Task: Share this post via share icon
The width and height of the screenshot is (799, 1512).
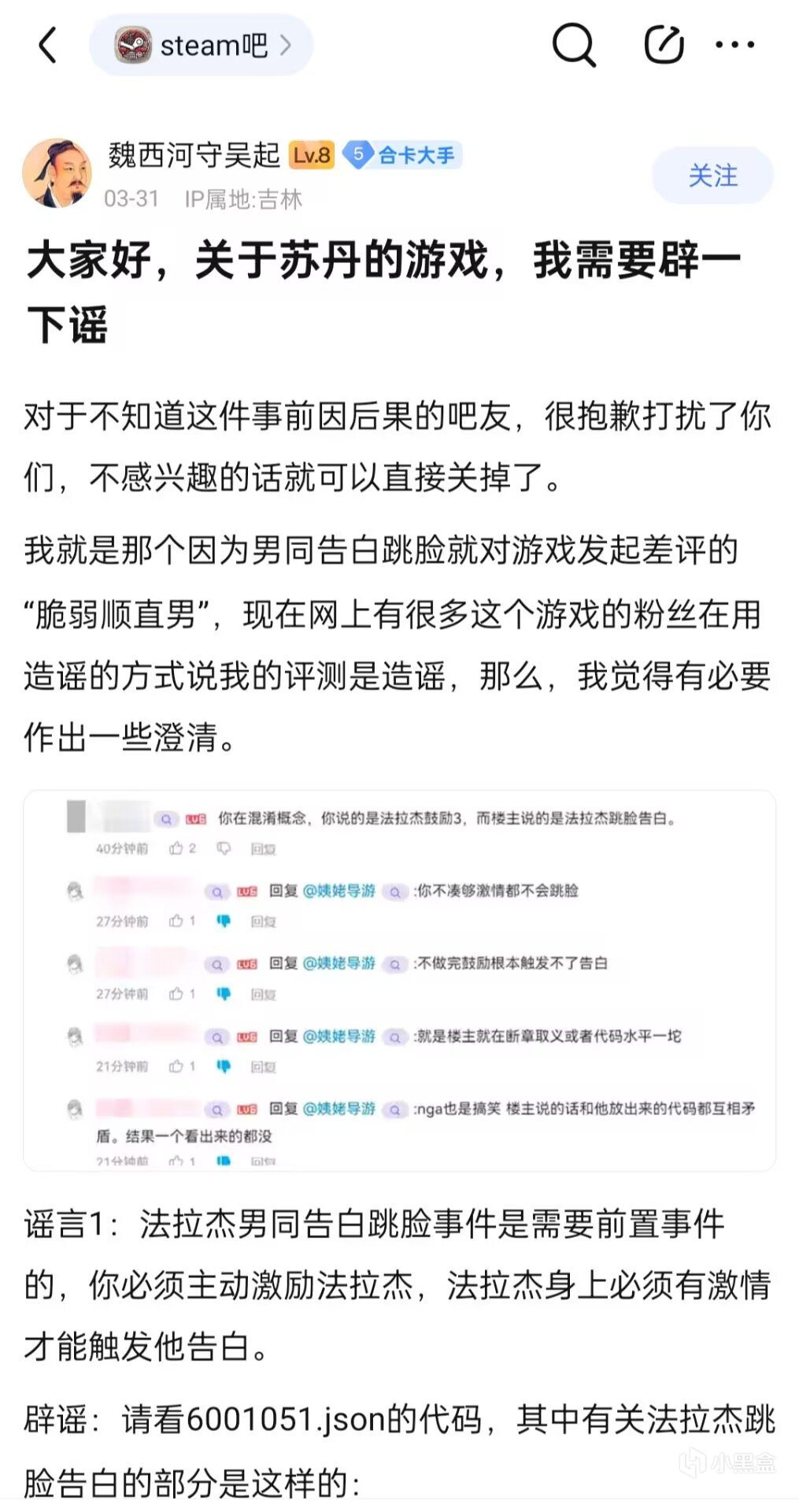Action: pyautogui.click(x=664, y=45)
